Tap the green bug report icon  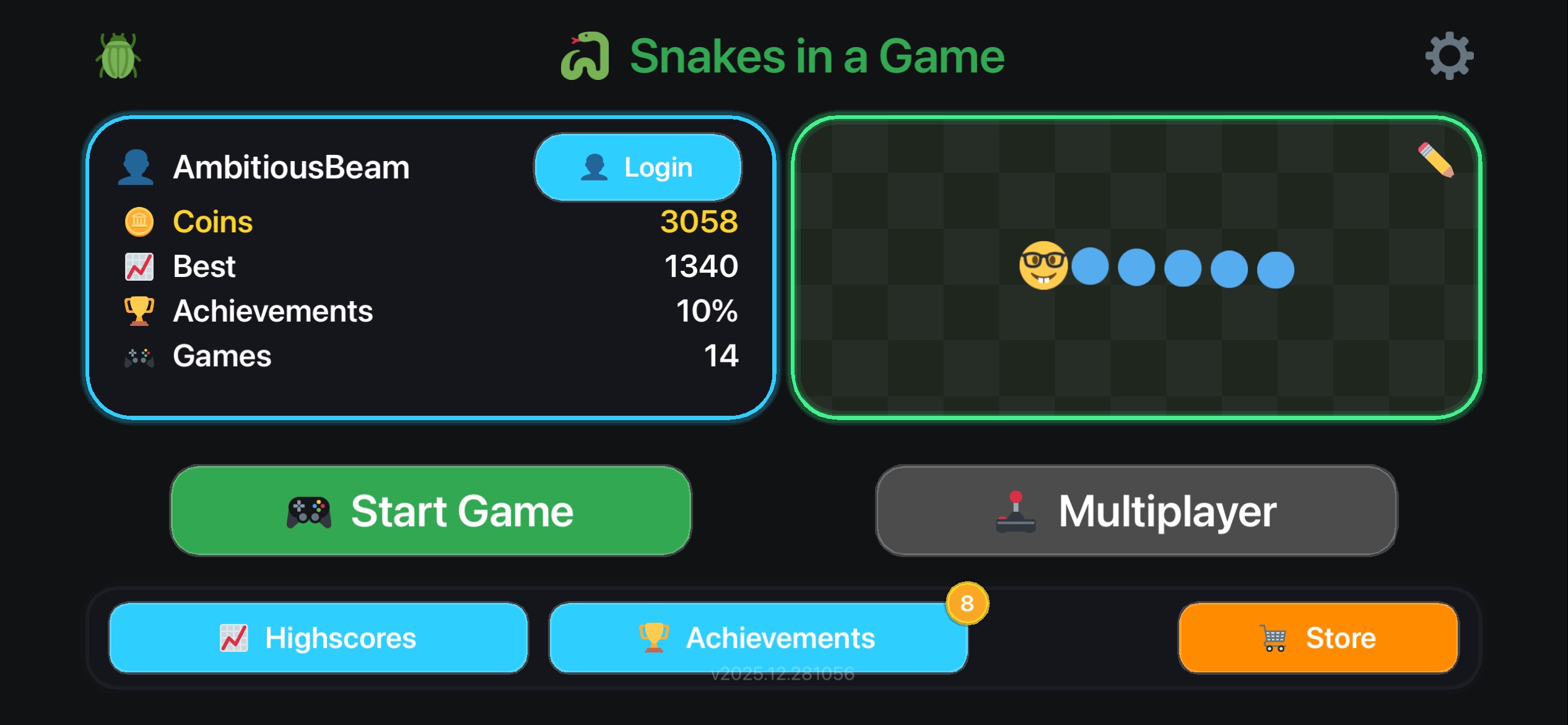[118, 56]
